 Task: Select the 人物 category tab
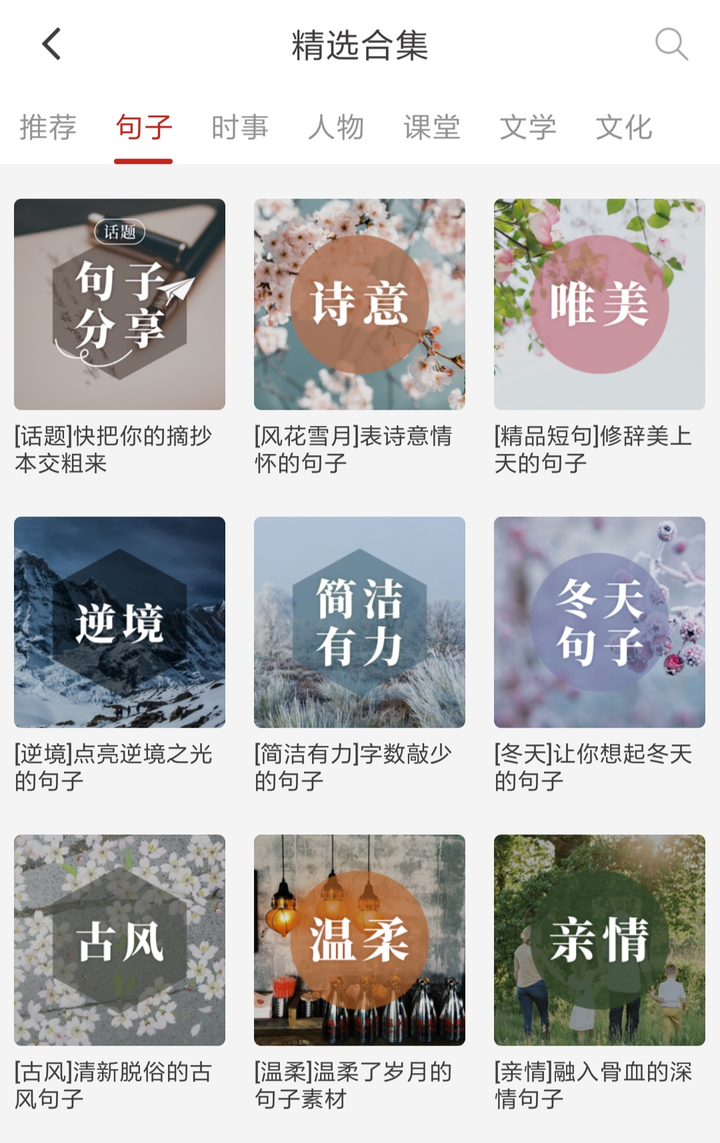tap(336, 127)
